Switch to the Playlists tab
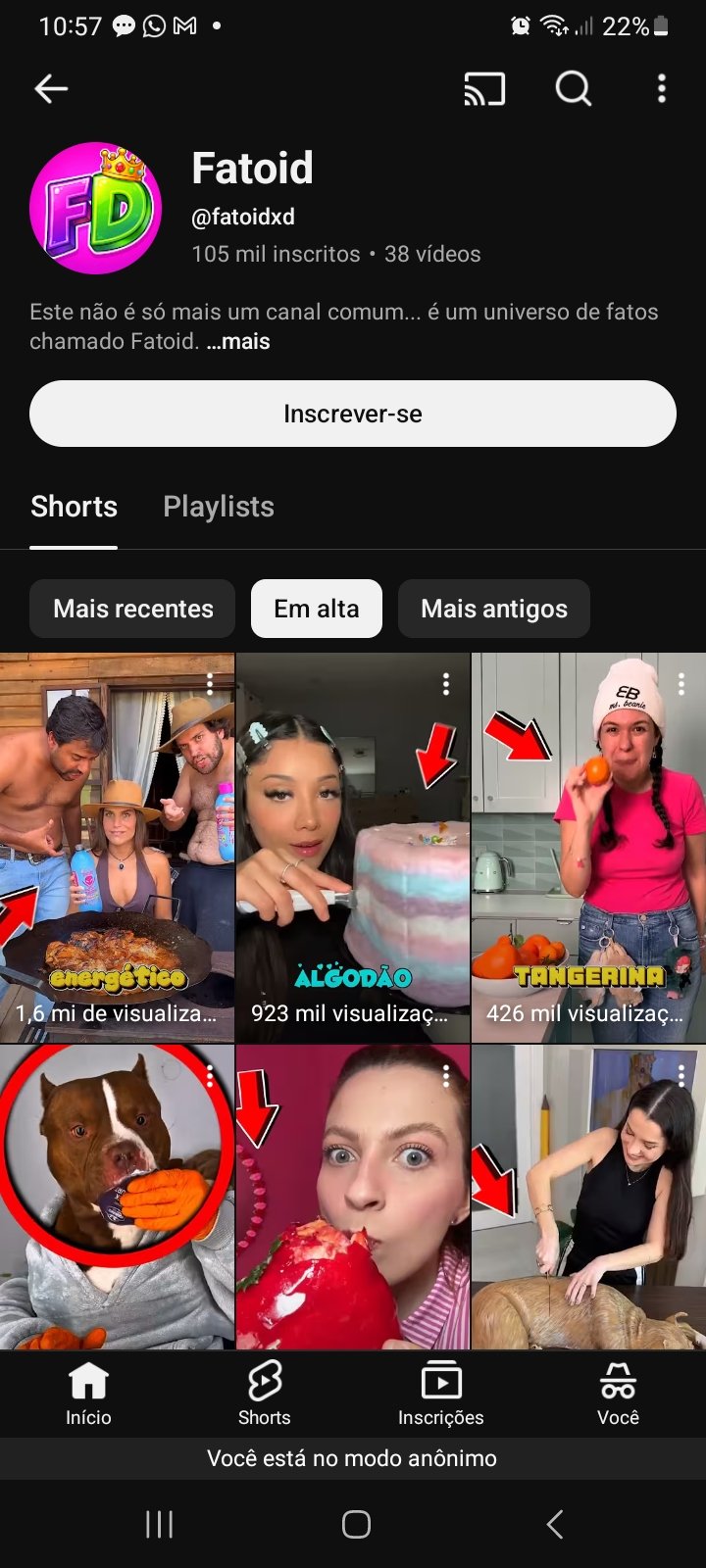 219,507
